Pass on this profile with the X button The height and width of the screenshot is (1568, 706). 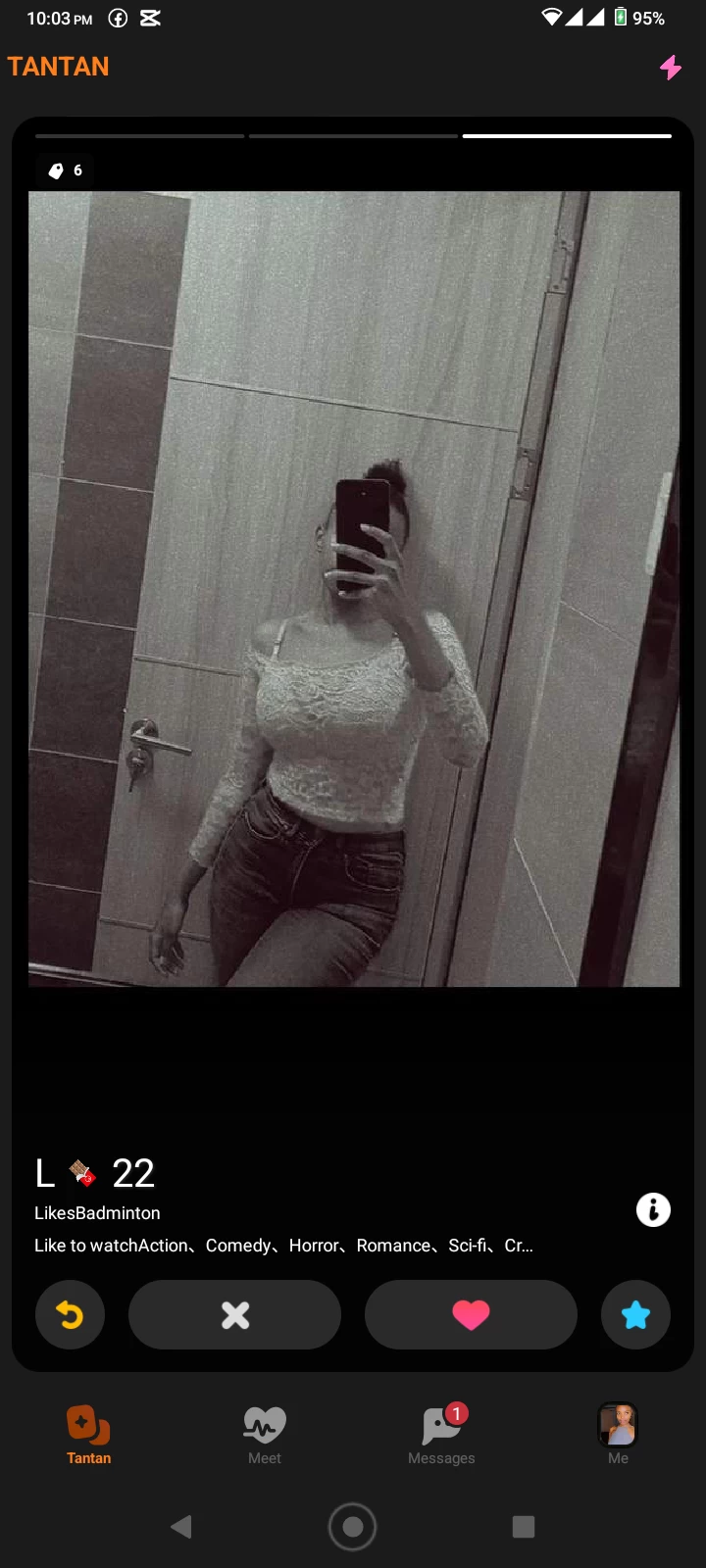click(235, 1314)
